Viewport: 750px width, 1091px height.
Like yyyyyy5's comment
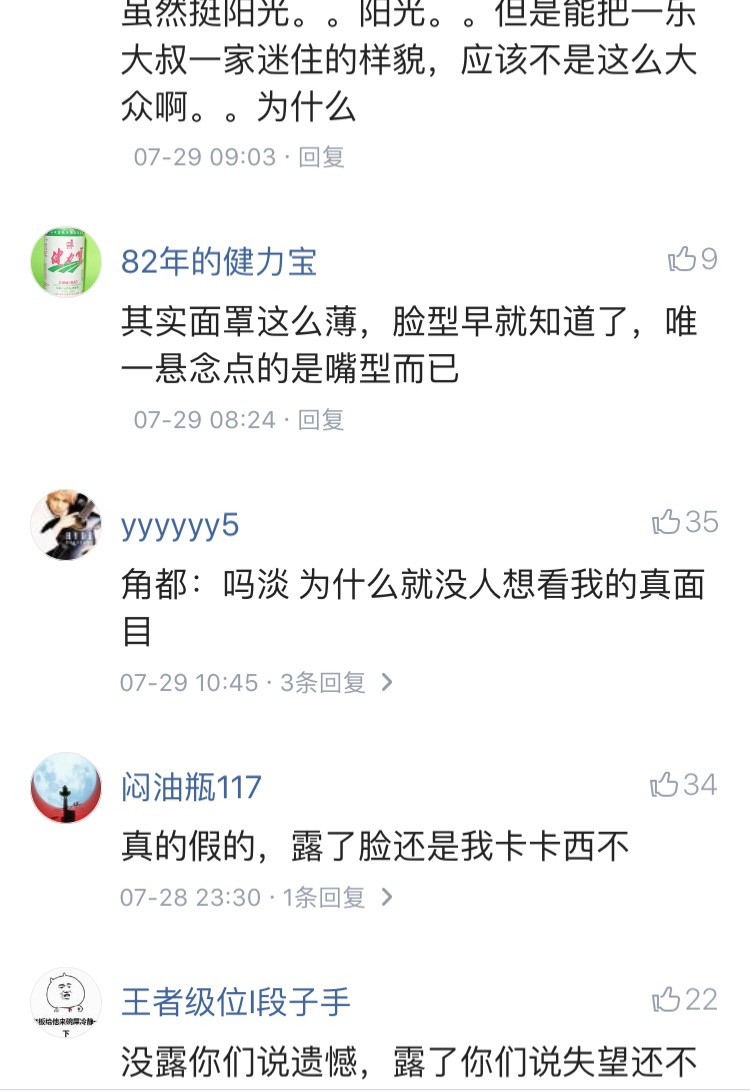click(x=685, y=522)
